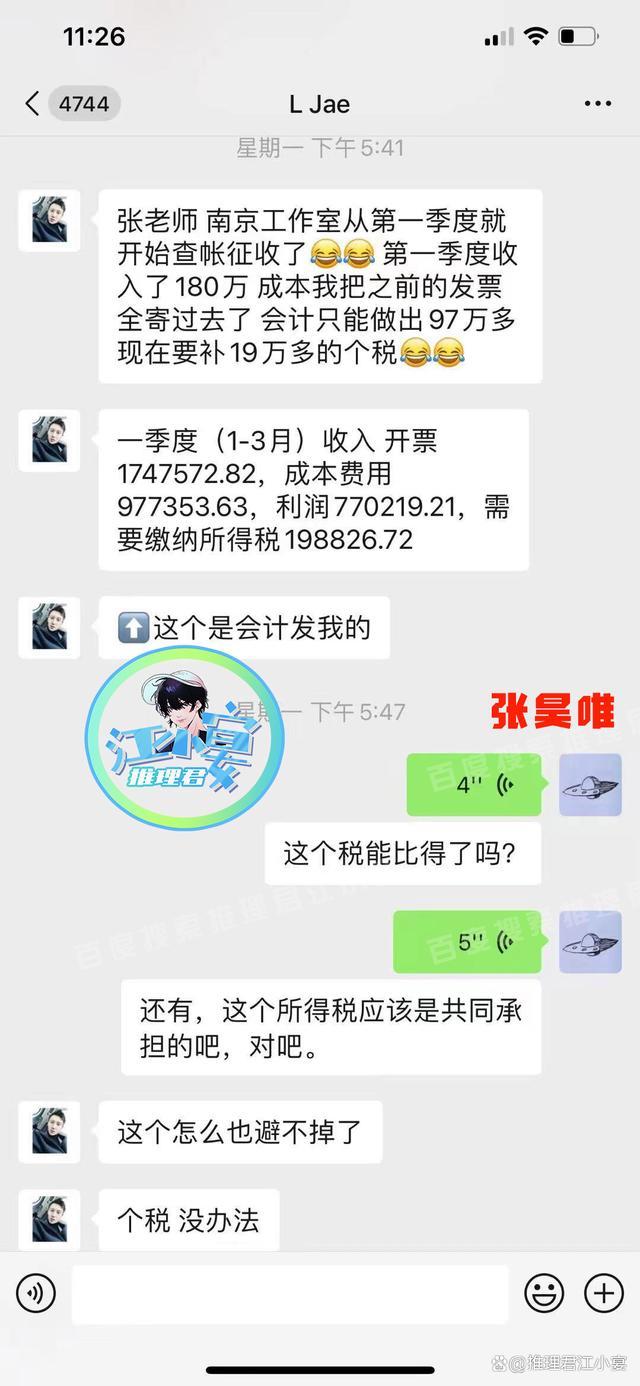Open L Jae's avatar beside 张老师 message
The image size is (640, 1386).
pyautogui.click(x=49, y=220)
